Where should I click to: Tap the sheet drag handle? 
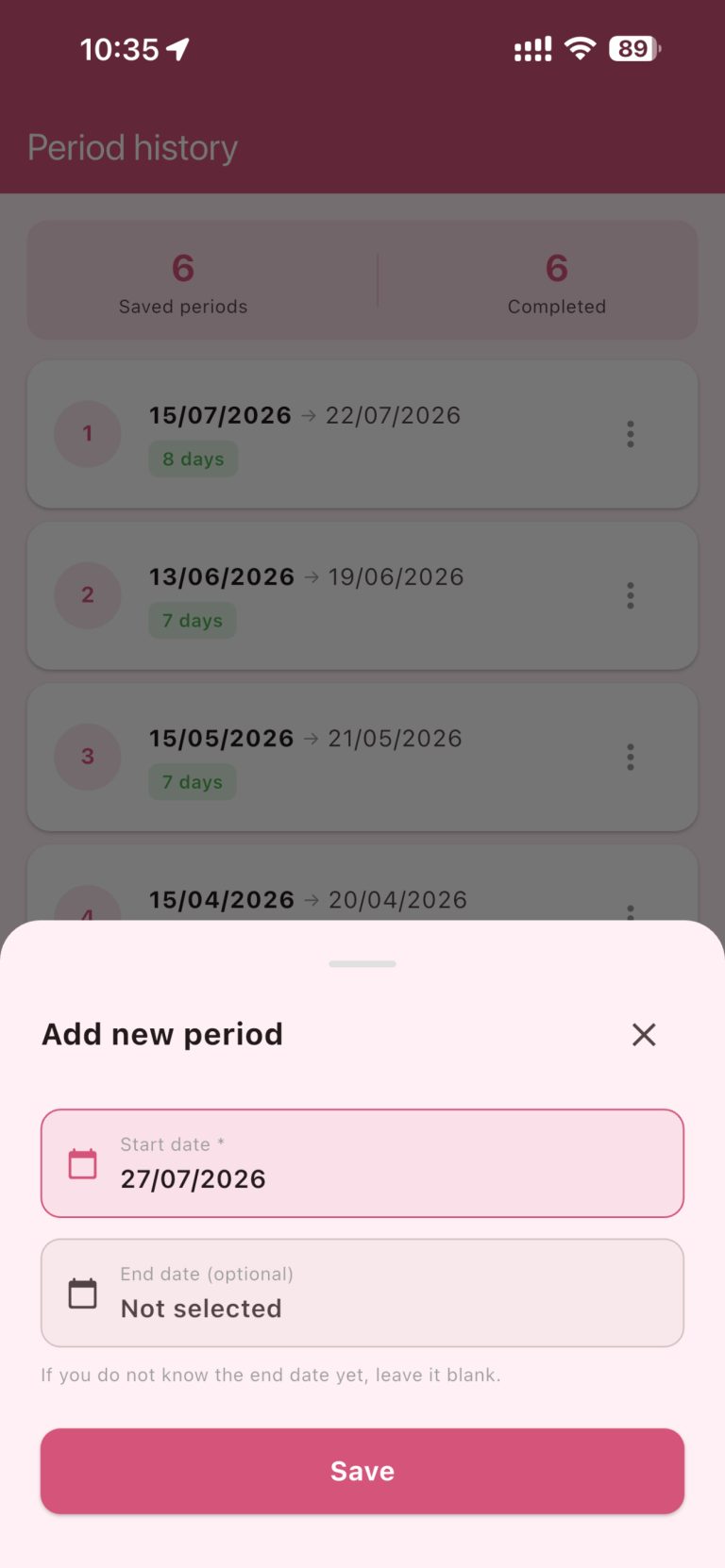tap(362, 964)
